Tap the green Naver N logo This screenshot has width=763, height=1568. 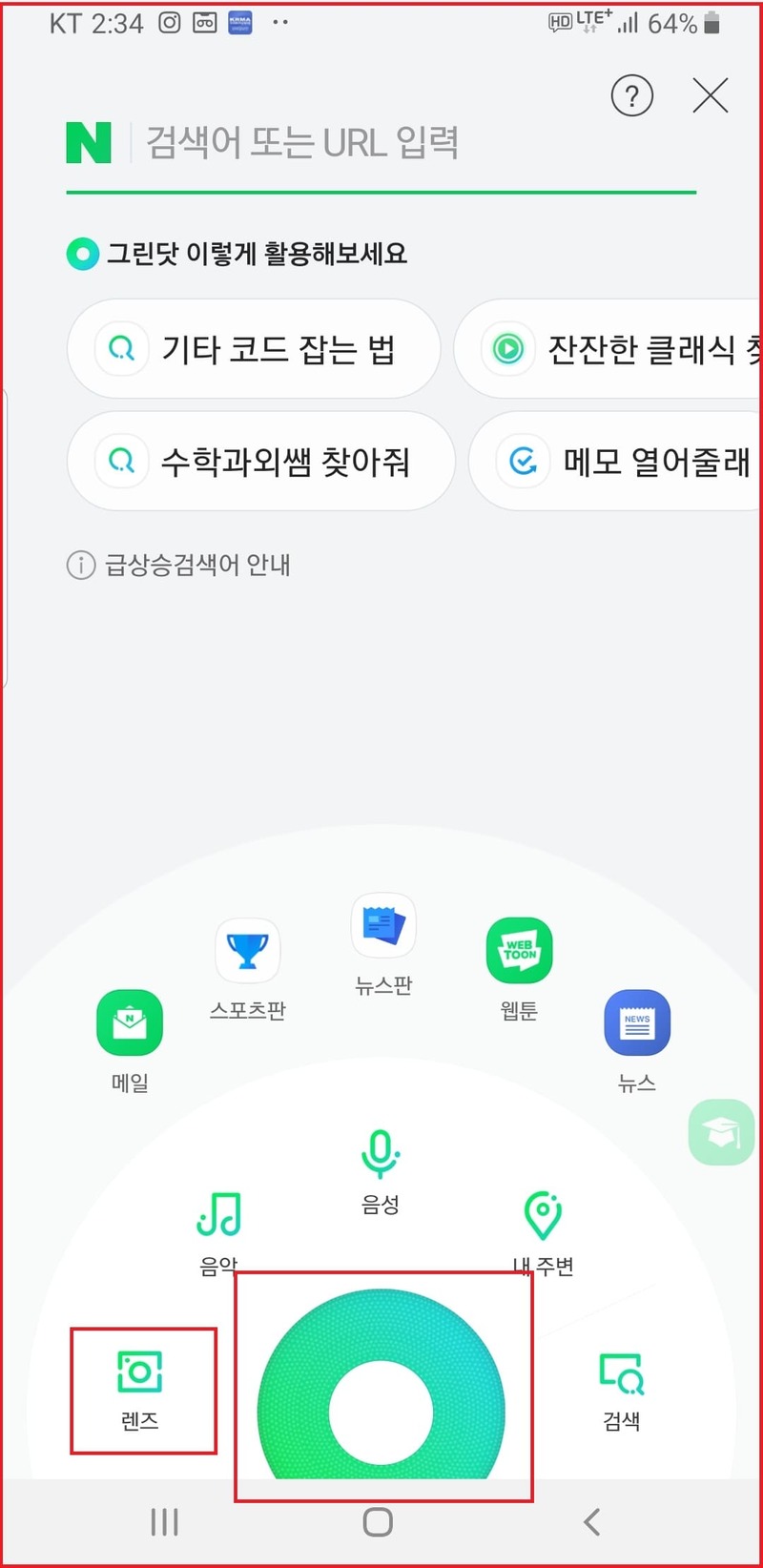[x=89, y=143]
